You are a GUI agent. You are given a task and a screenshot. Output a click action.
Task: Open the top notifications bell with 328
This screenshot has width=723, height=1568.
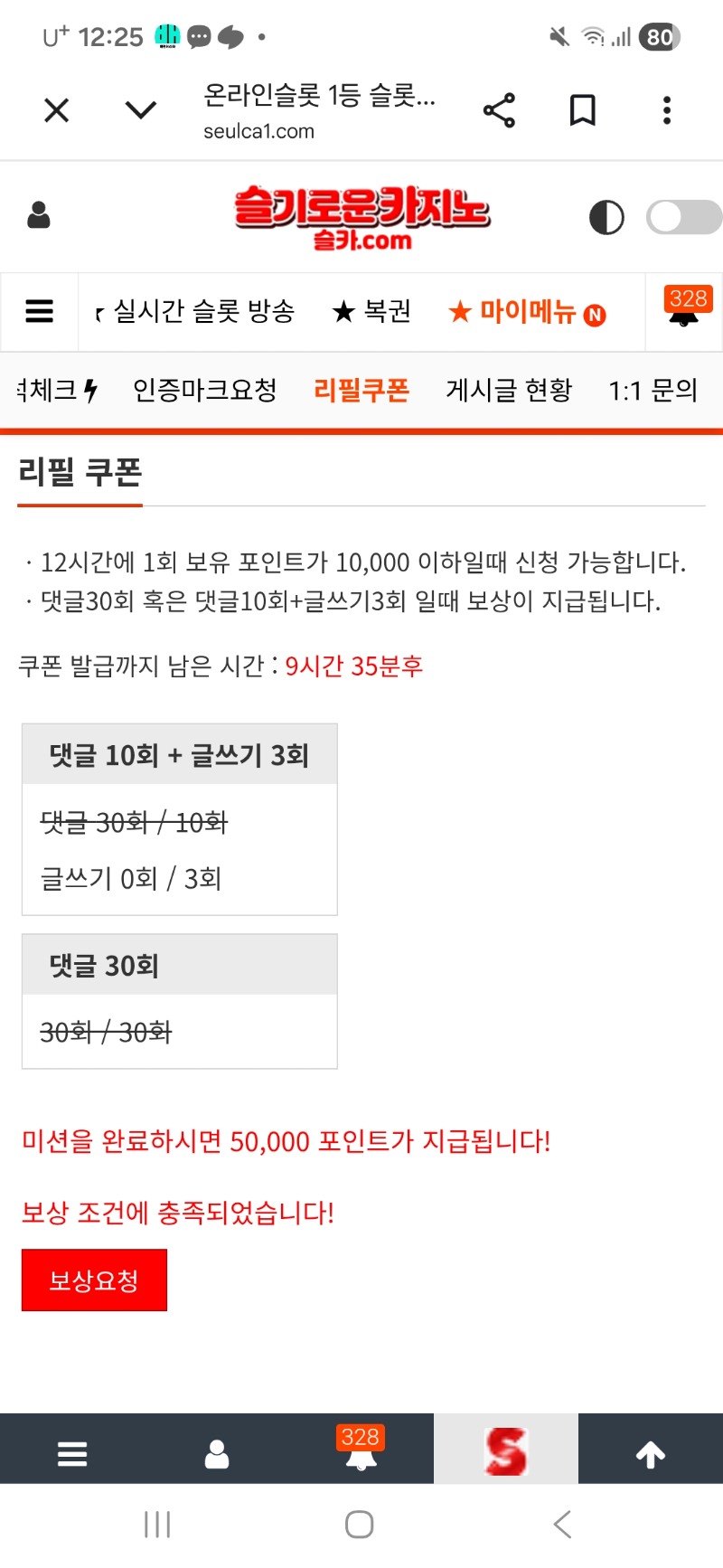[685, 309]
